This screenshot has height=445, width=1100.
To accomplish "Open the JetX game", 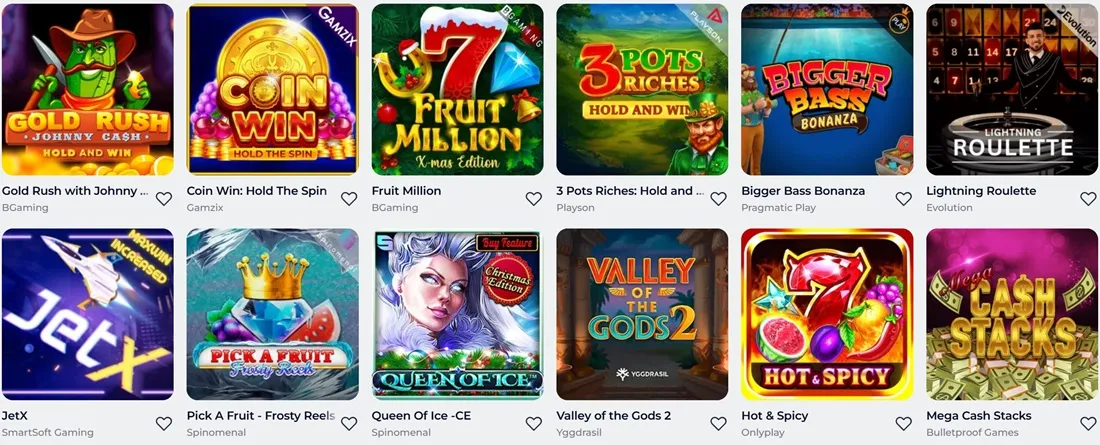I will point(87,314).
